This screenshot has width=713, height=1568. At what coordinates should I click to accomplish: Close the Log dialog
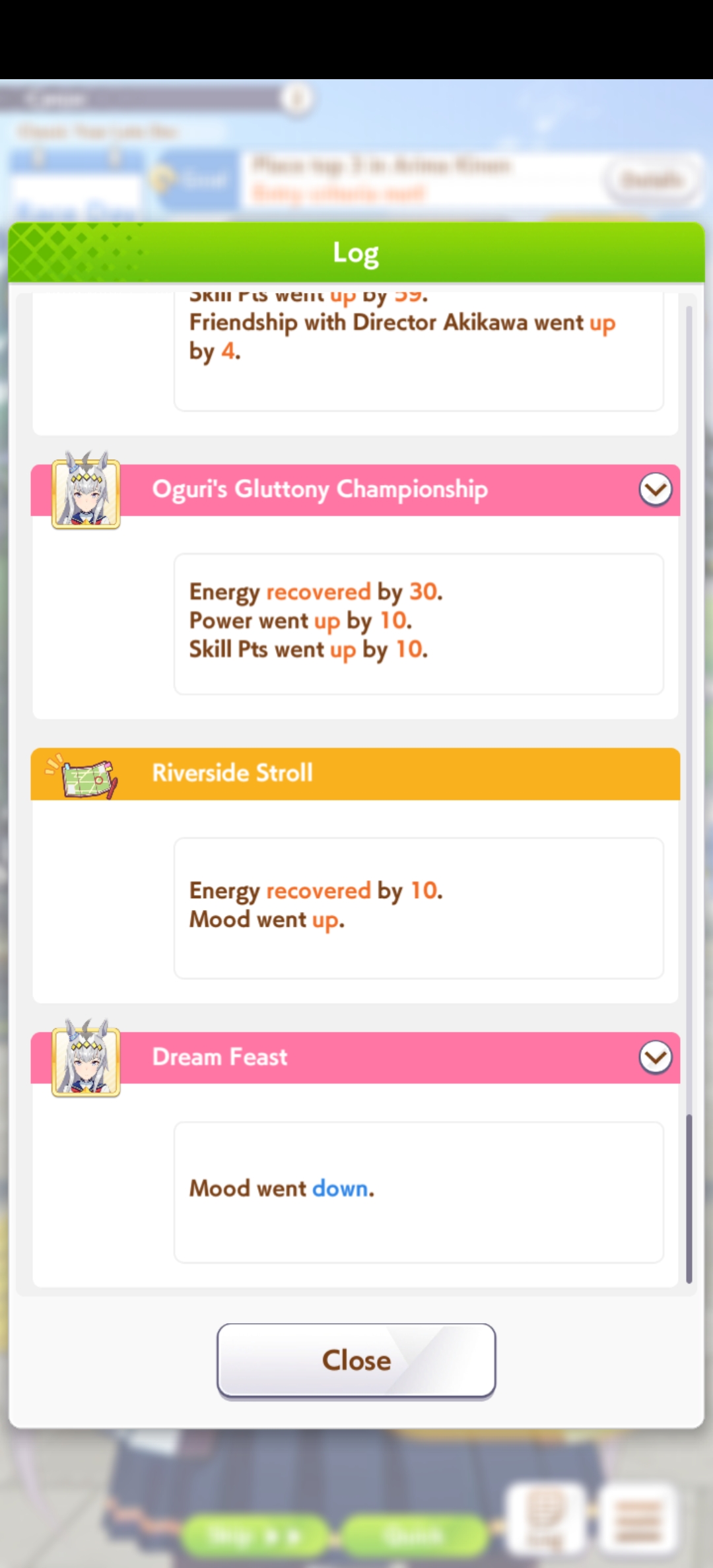coord(356,1360)
